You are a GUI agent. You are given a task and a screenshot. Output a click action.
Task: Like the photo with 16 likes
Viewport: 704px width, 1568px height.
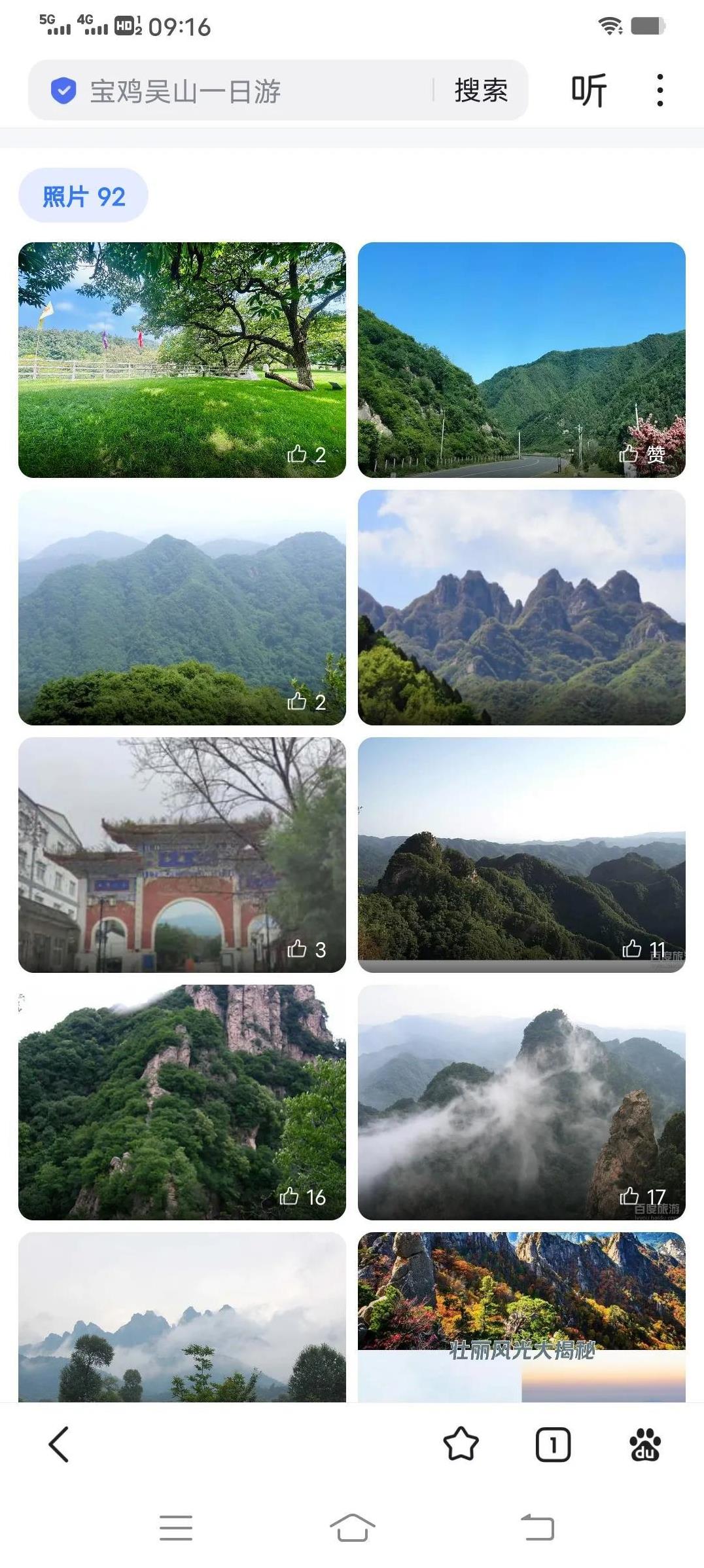coord(302,1197)
